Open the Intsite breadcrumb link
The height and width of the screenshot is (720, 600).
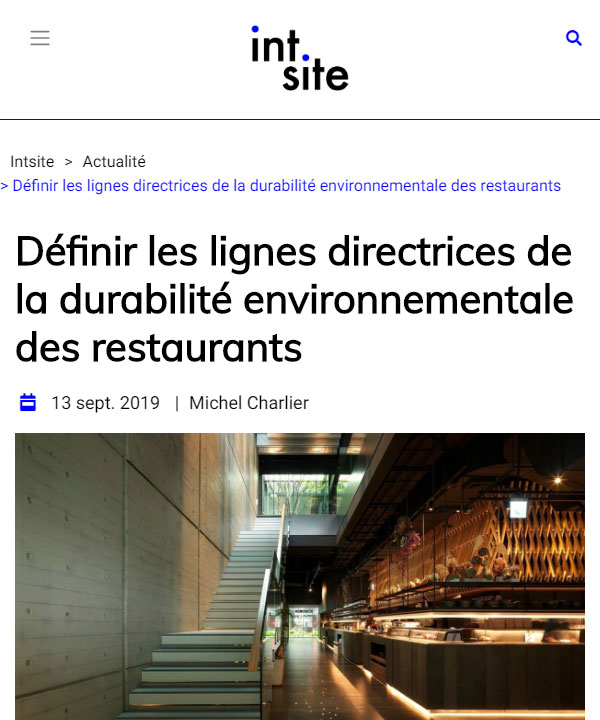point(32,162)
